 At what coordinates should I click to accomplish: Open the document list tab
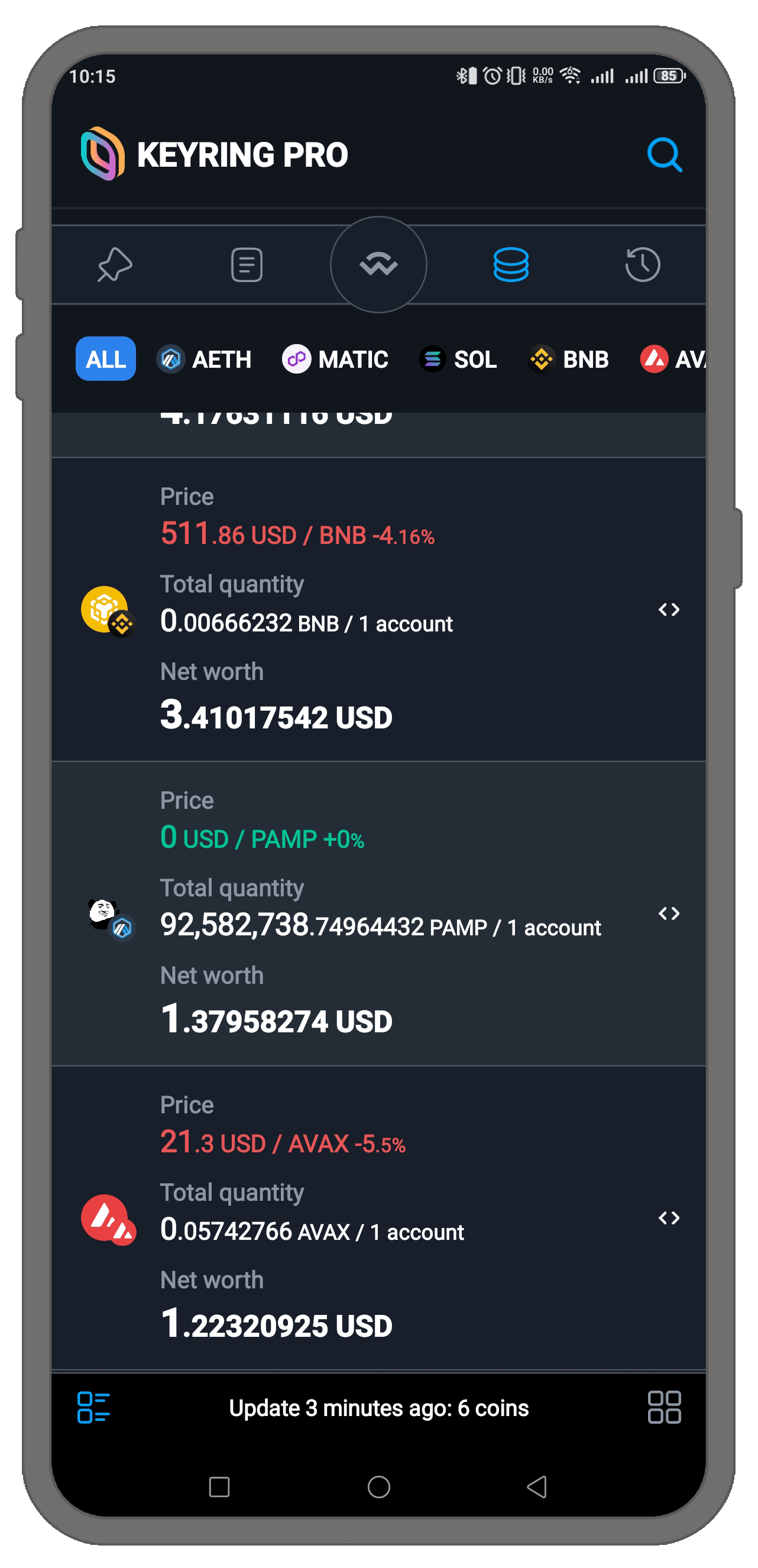(247, 265)
